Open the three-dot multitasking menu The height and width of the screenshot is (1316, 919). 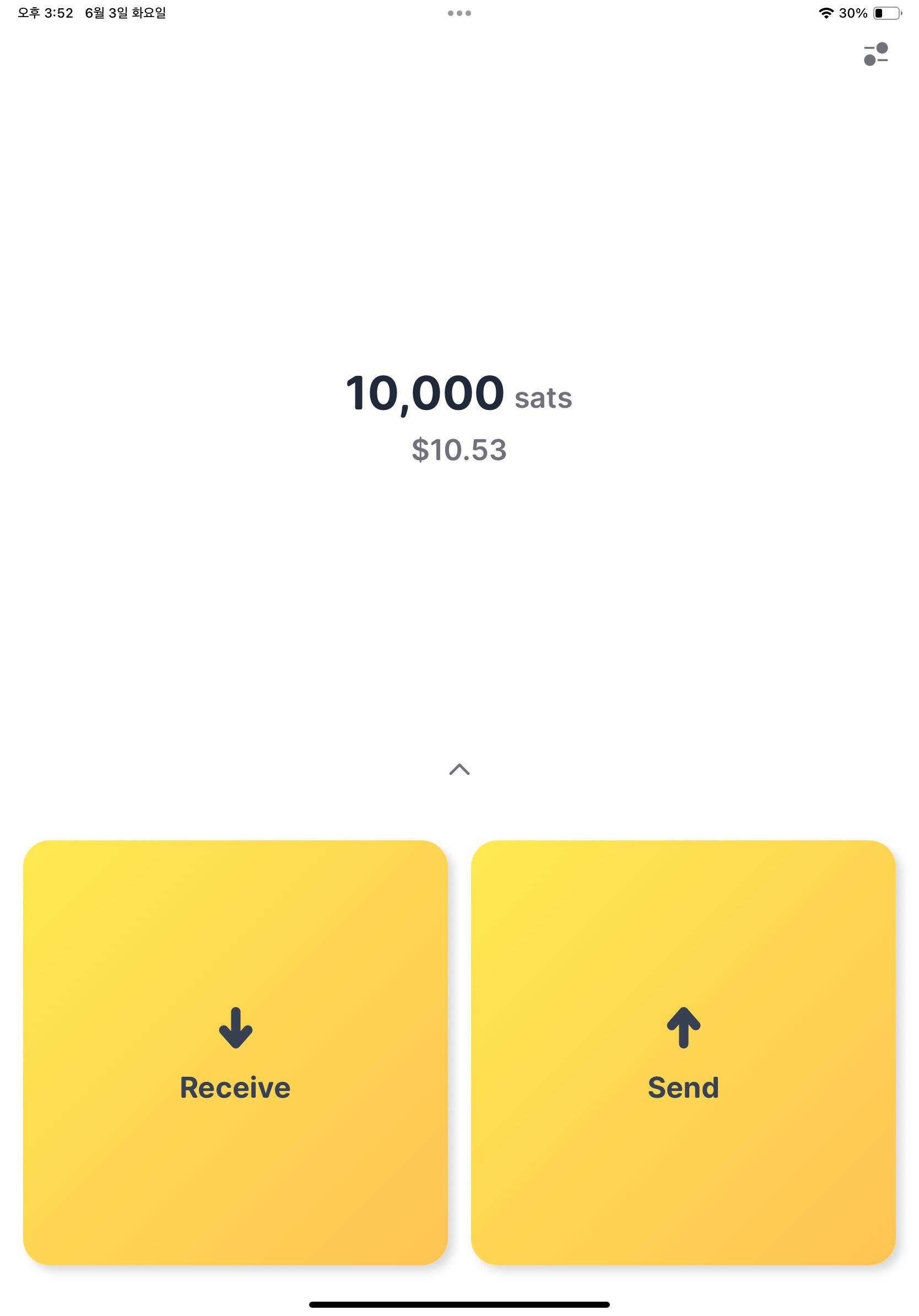(459, 13)
